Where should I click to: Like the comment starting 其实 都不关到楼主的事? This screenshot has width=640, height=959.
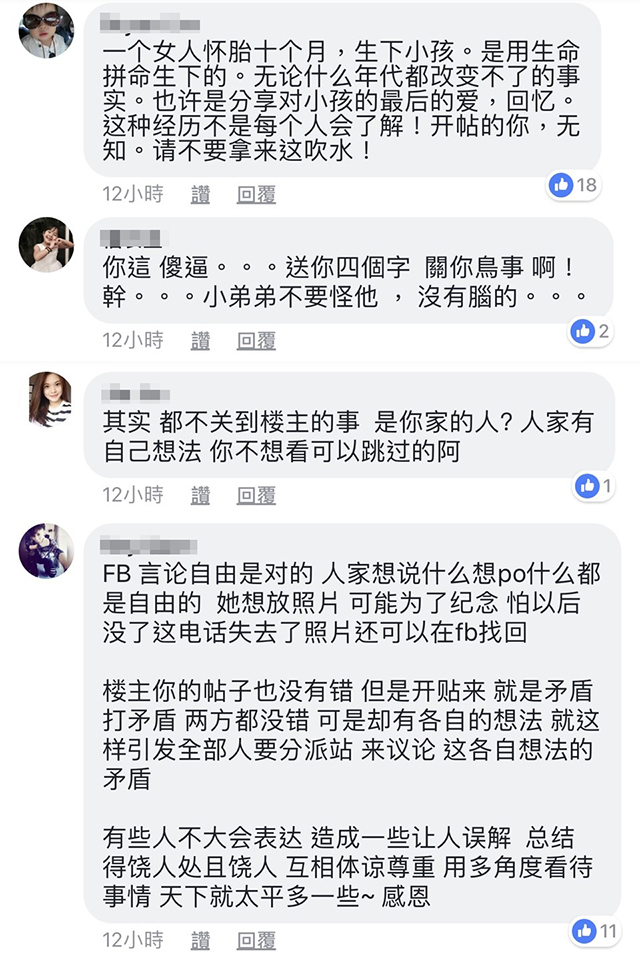click(201, 494)
